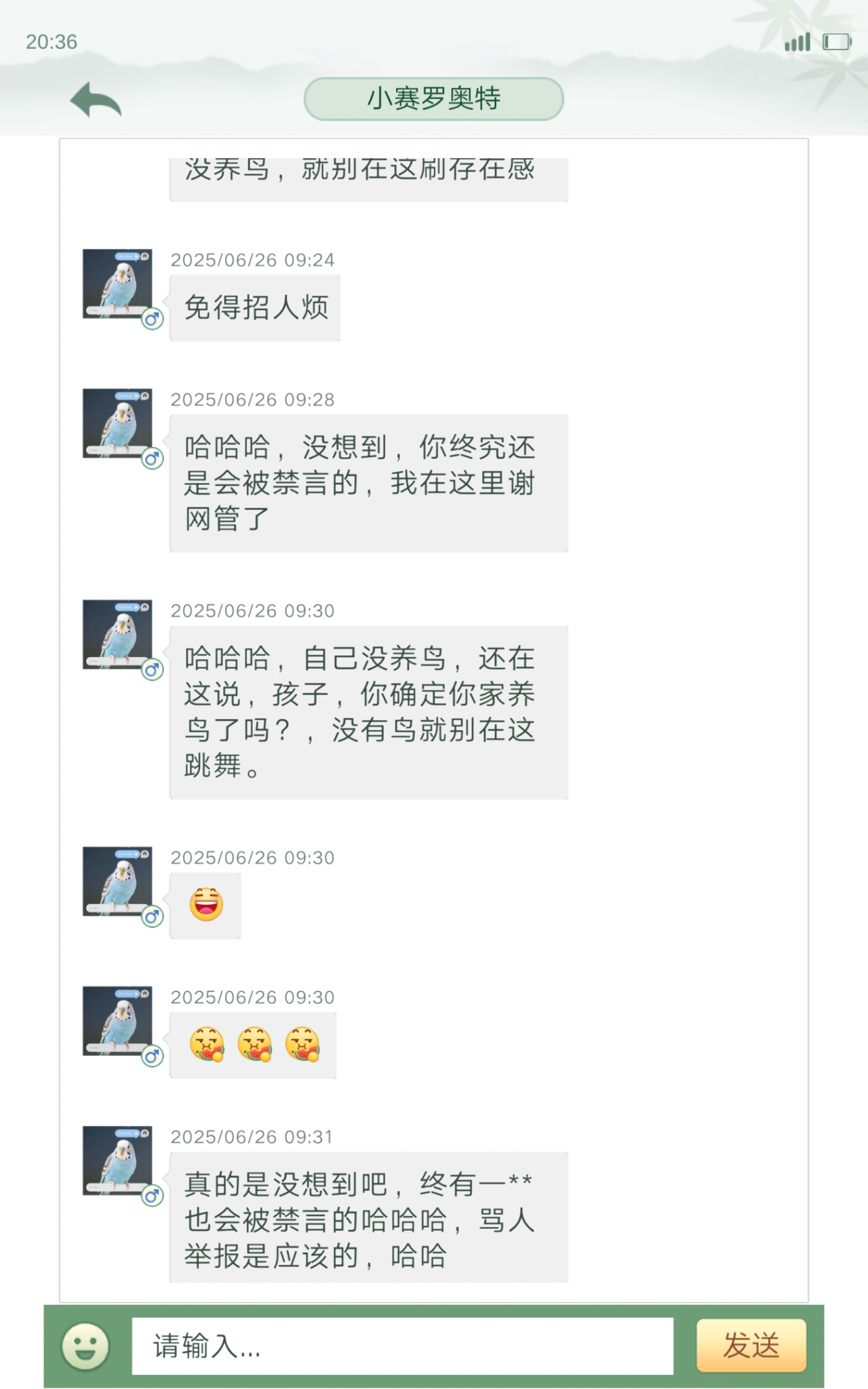Screen dimensions: 868x1389
Task: Focus the 请输入 message field
Action: click(x=402, y=1346)
